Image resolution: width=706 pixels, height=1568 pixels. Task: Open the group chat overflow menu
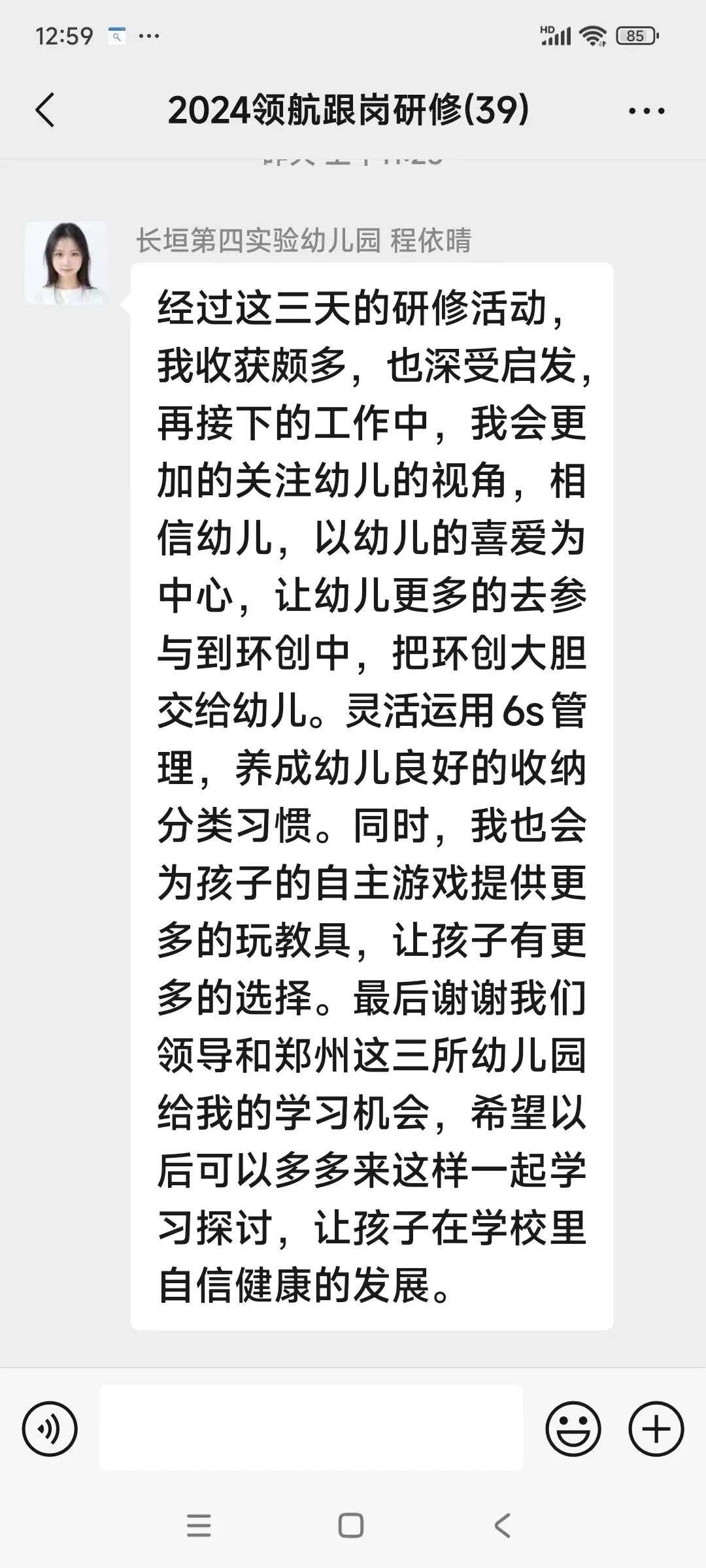[x=647, y=111]
